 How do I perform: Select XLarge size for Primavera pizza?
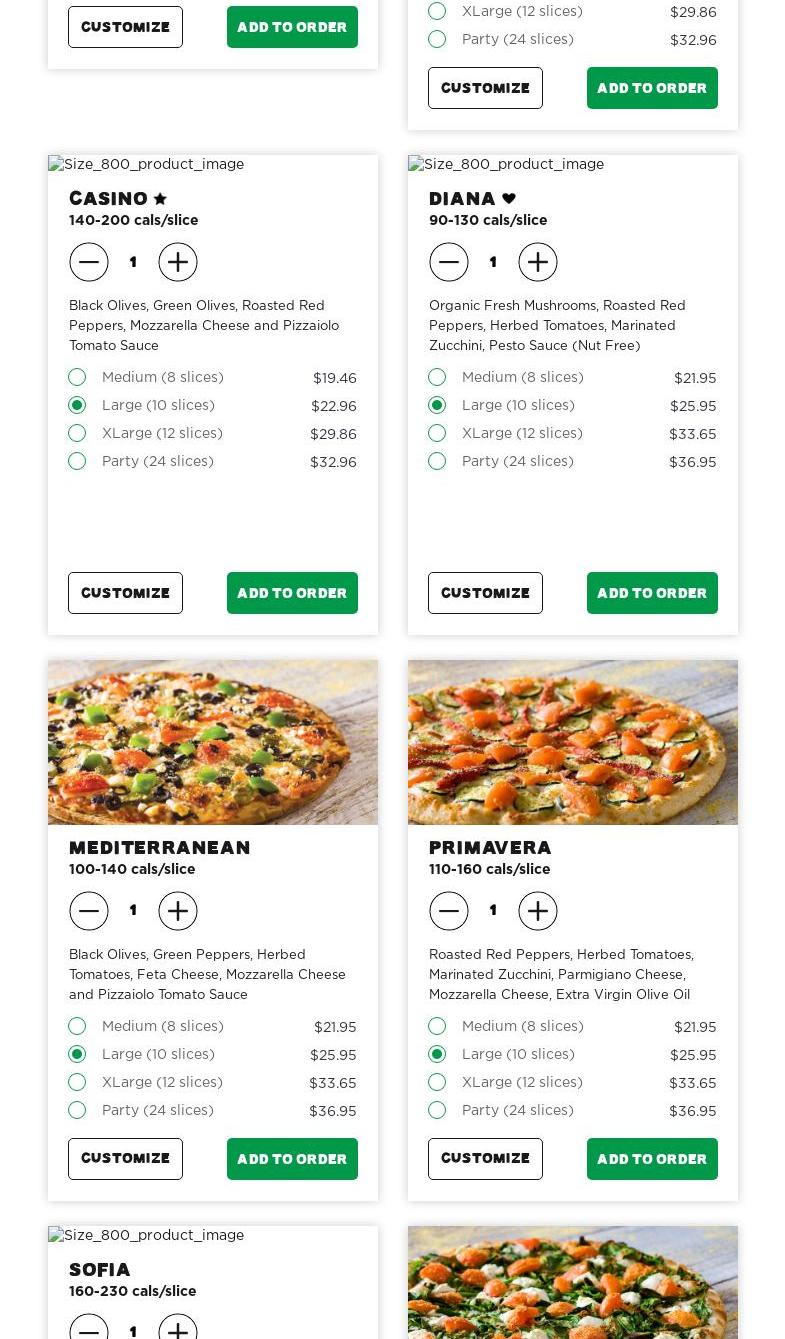coord(437,1082)
